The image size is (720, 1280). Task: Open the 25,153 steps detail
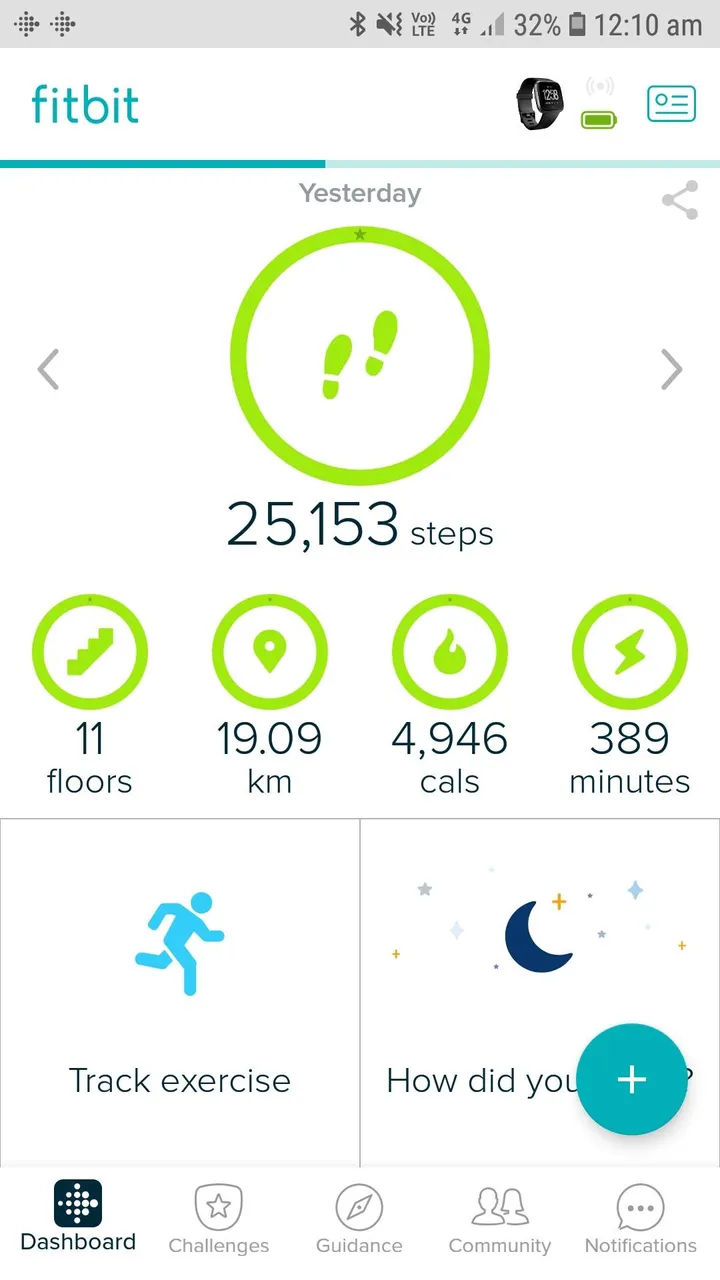[x=360, y=355]
